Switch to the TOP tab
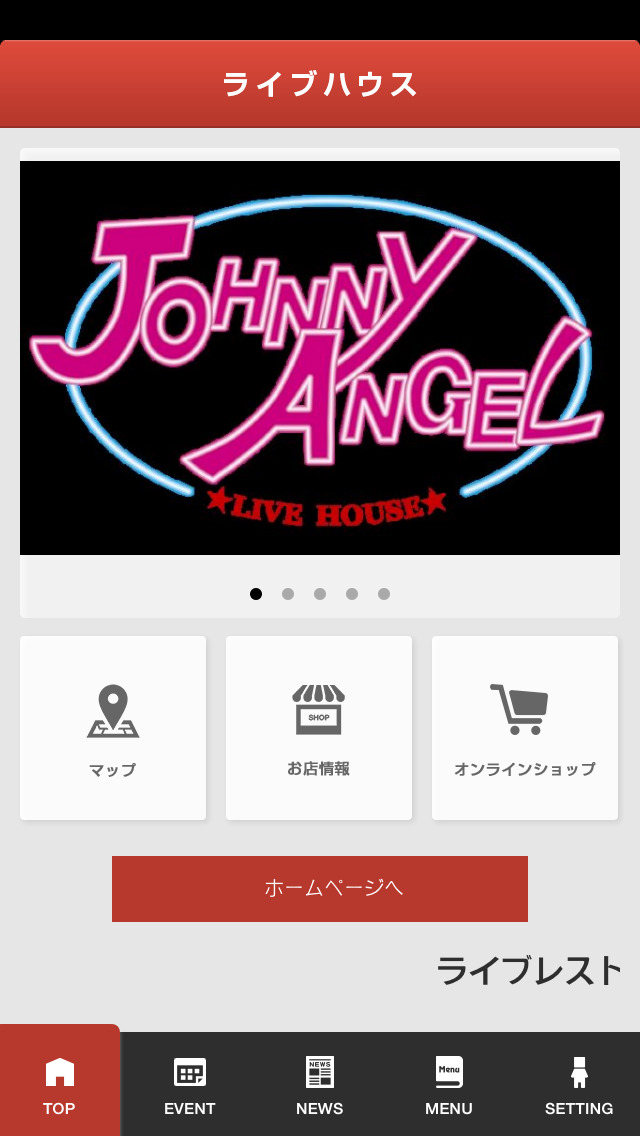This screenshot has width=640, height=1136. click(x=59, y=1084)
